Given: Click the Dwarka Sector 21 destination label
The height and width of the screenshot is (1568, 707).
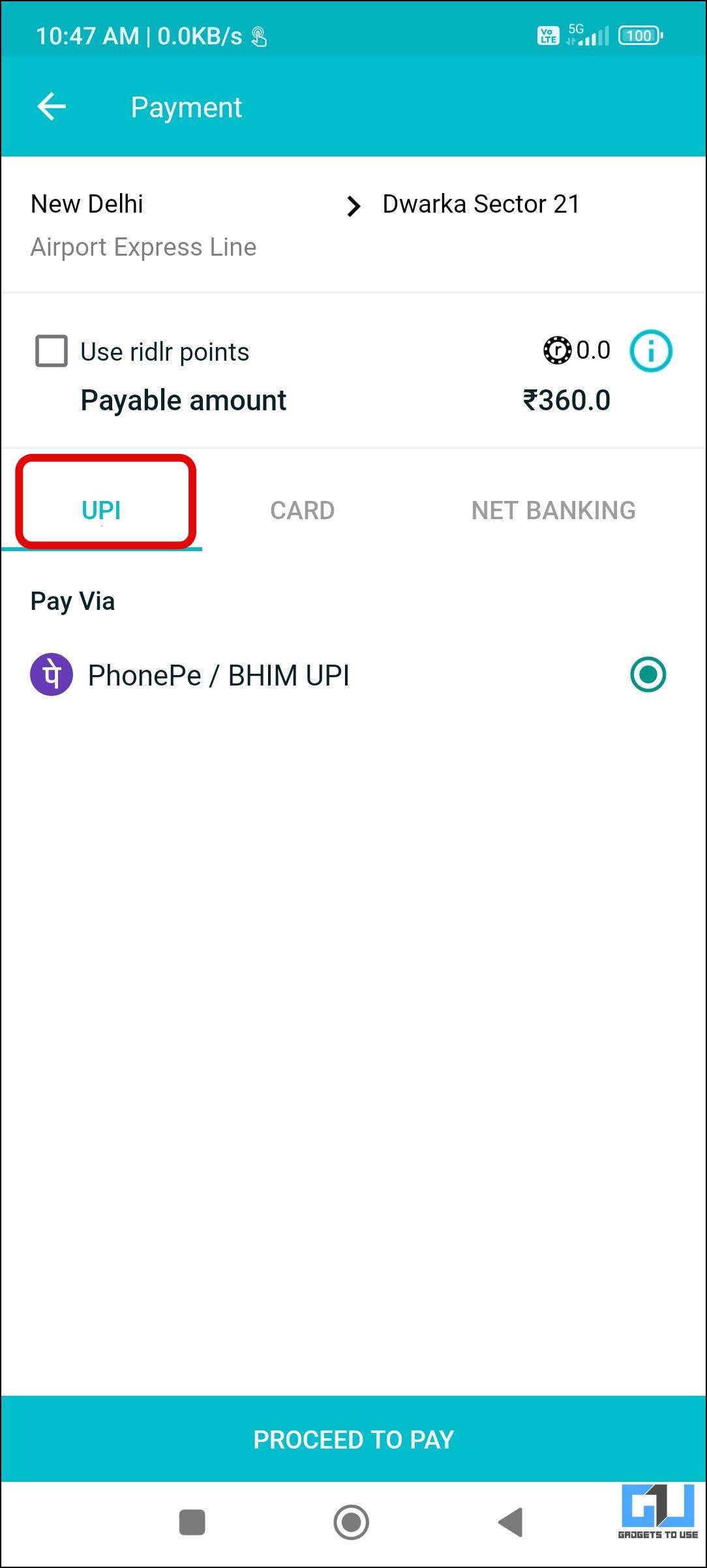Looking at the screenshot, I should pyautogui.click(x=480, y=204).
